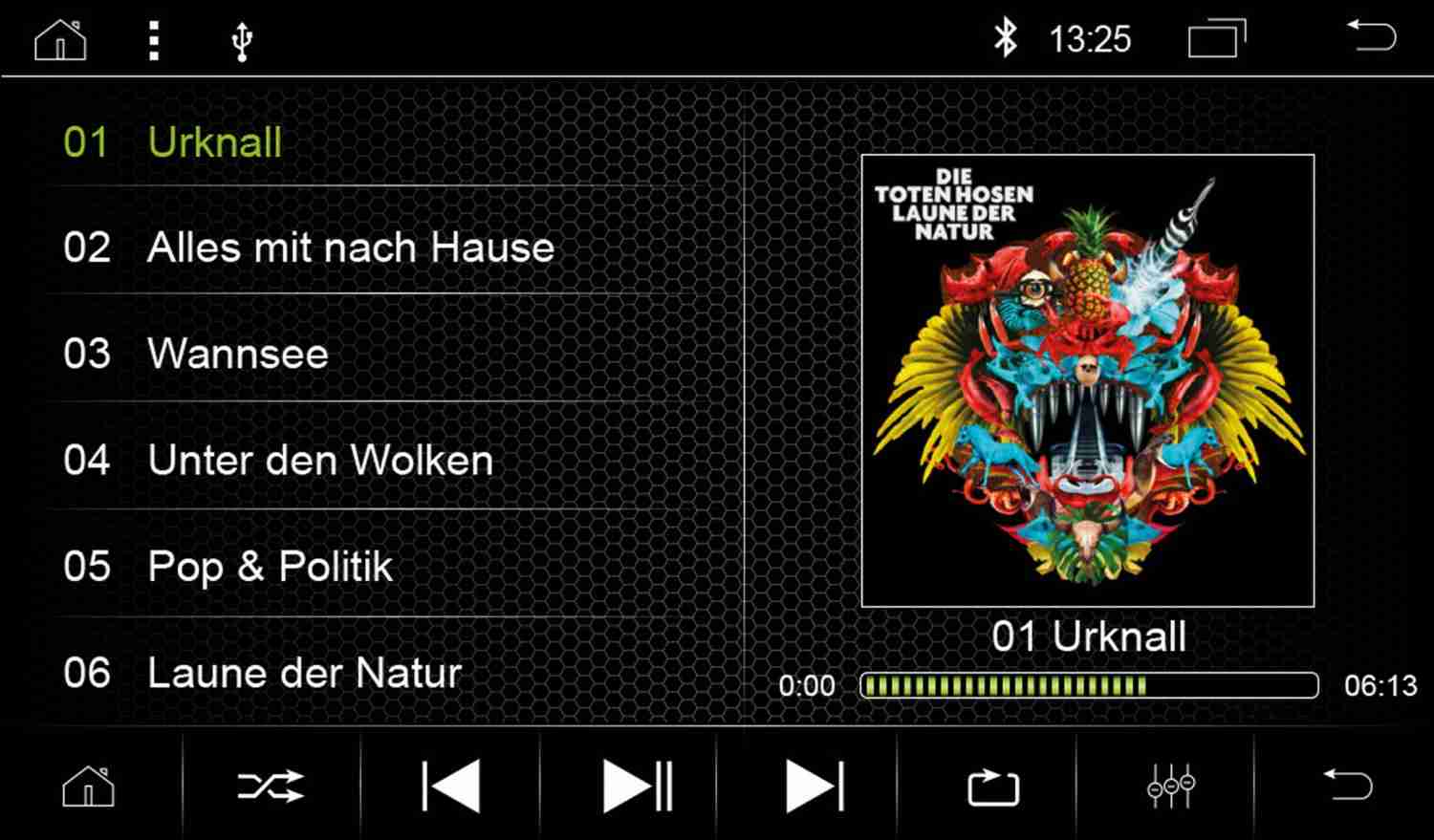The width and height of the screenshot is (1434, 840).
Task: Seek within the song progress bar
Action: pos(1089,685)
